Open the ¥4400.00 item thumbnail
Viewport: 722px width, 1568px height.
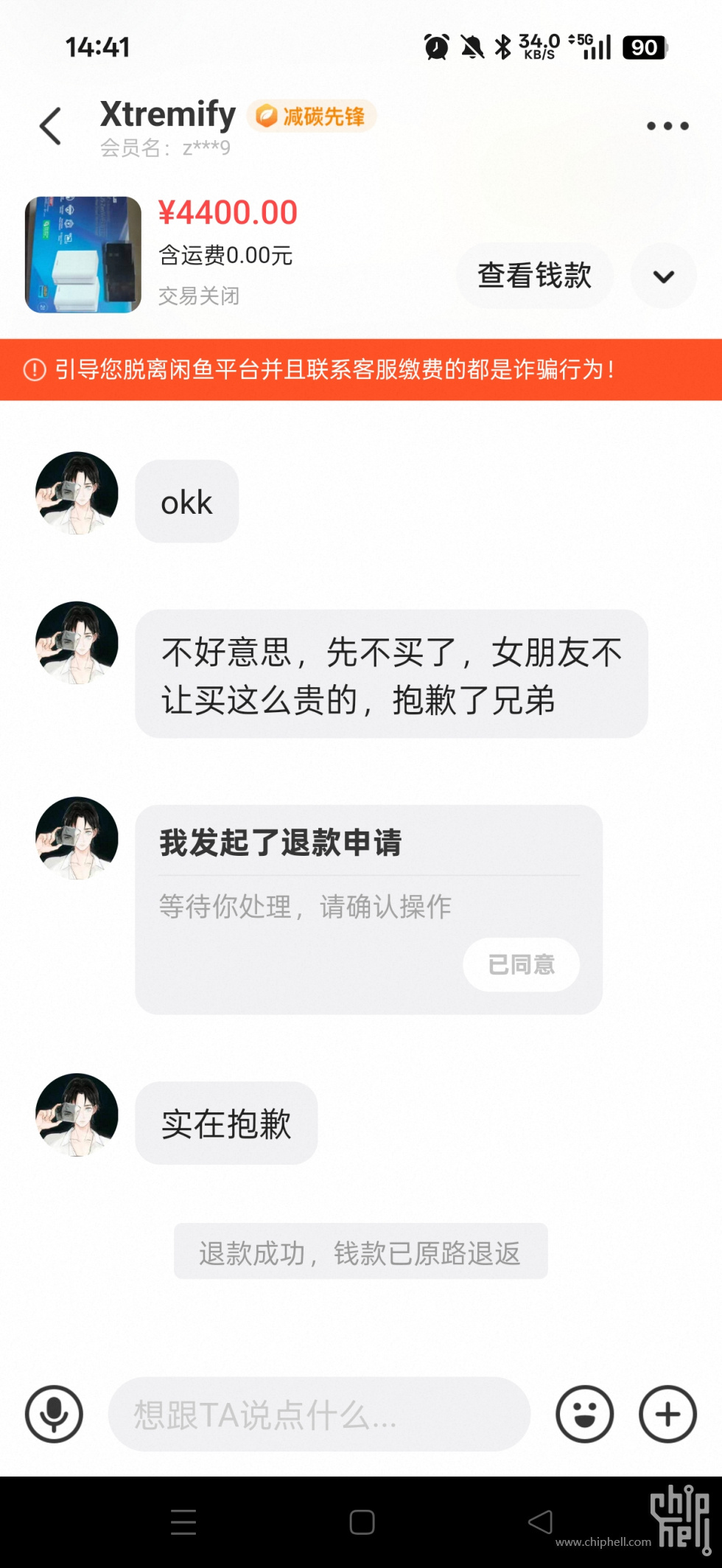pos(83,255)
